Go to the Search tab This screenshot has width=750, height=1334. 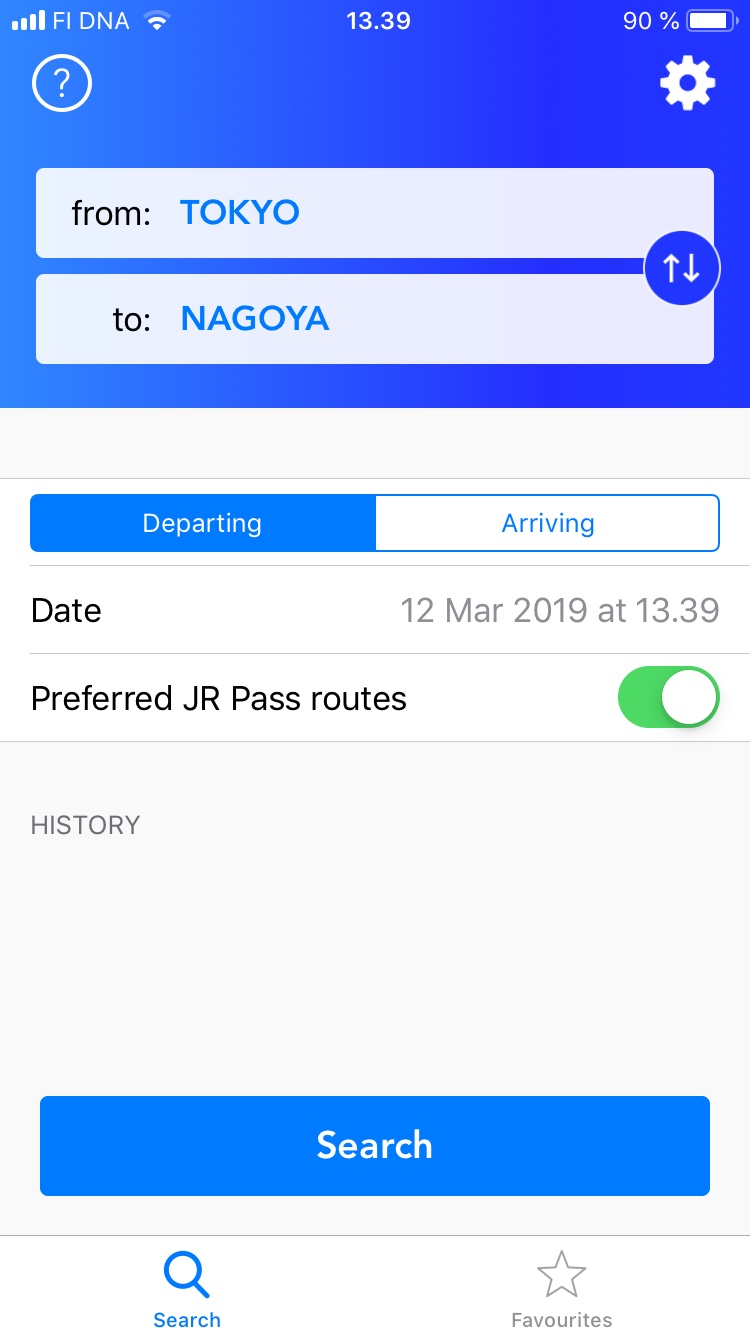(x=187, y=1290)
